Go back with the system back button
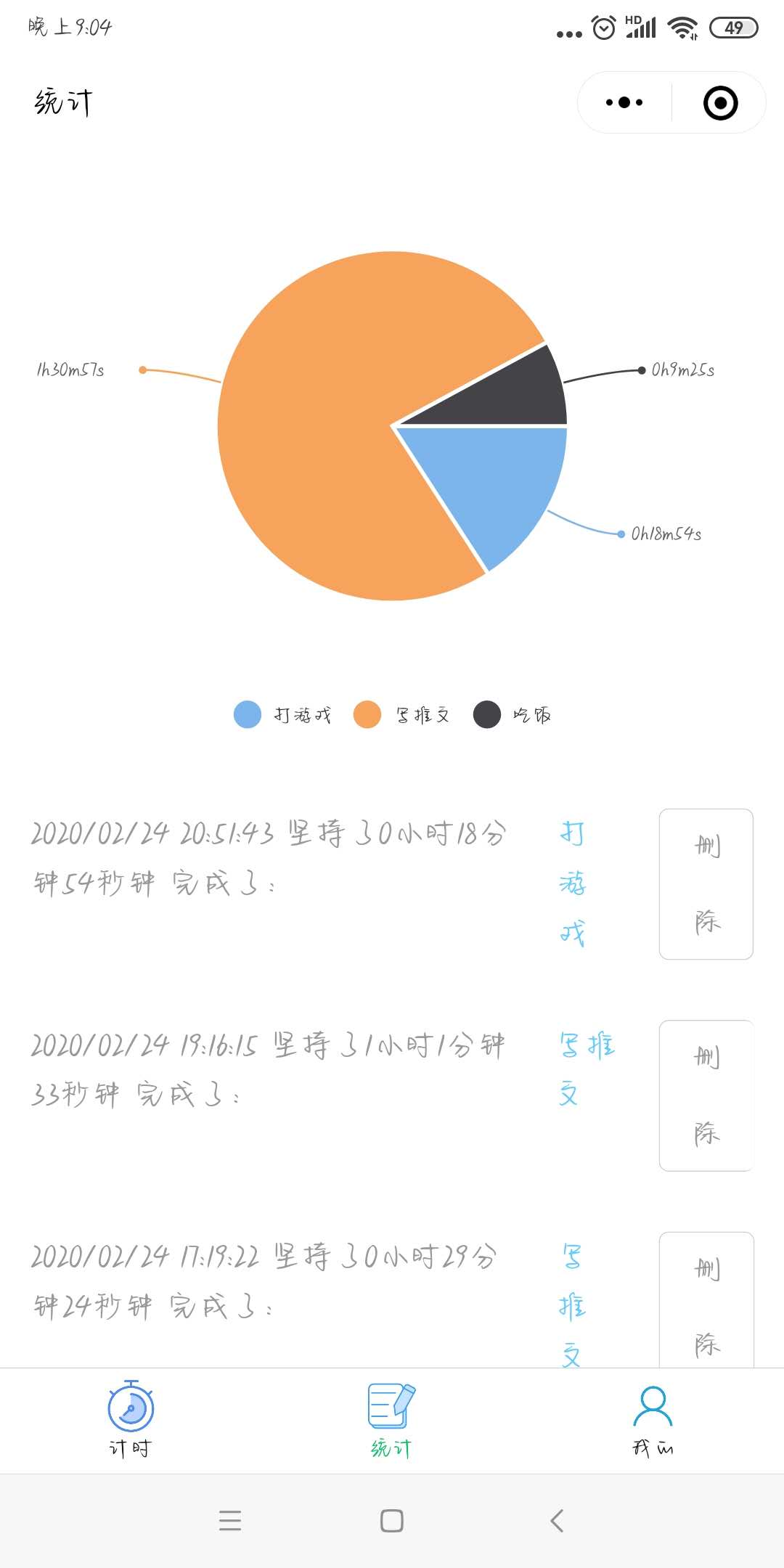Image resolution: width=784 pixels, height=1568 pixels. coord(557,1520)
